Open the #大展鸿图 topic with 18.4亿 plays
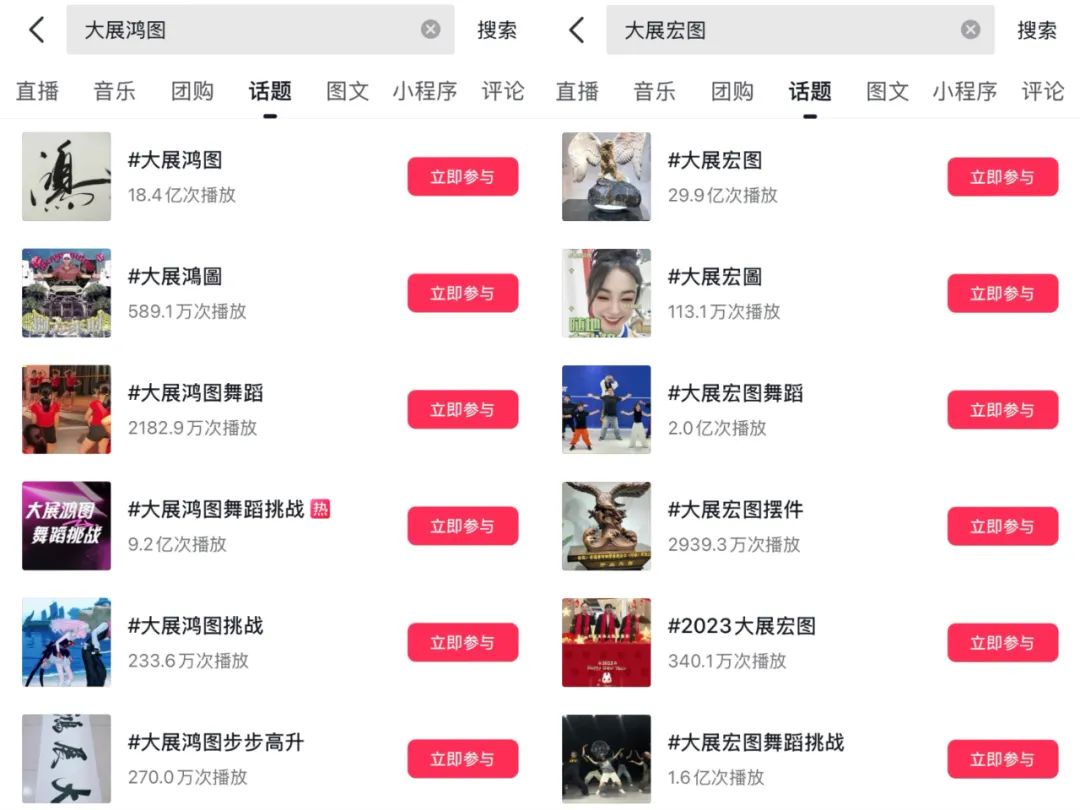 [x=175, y=161]
